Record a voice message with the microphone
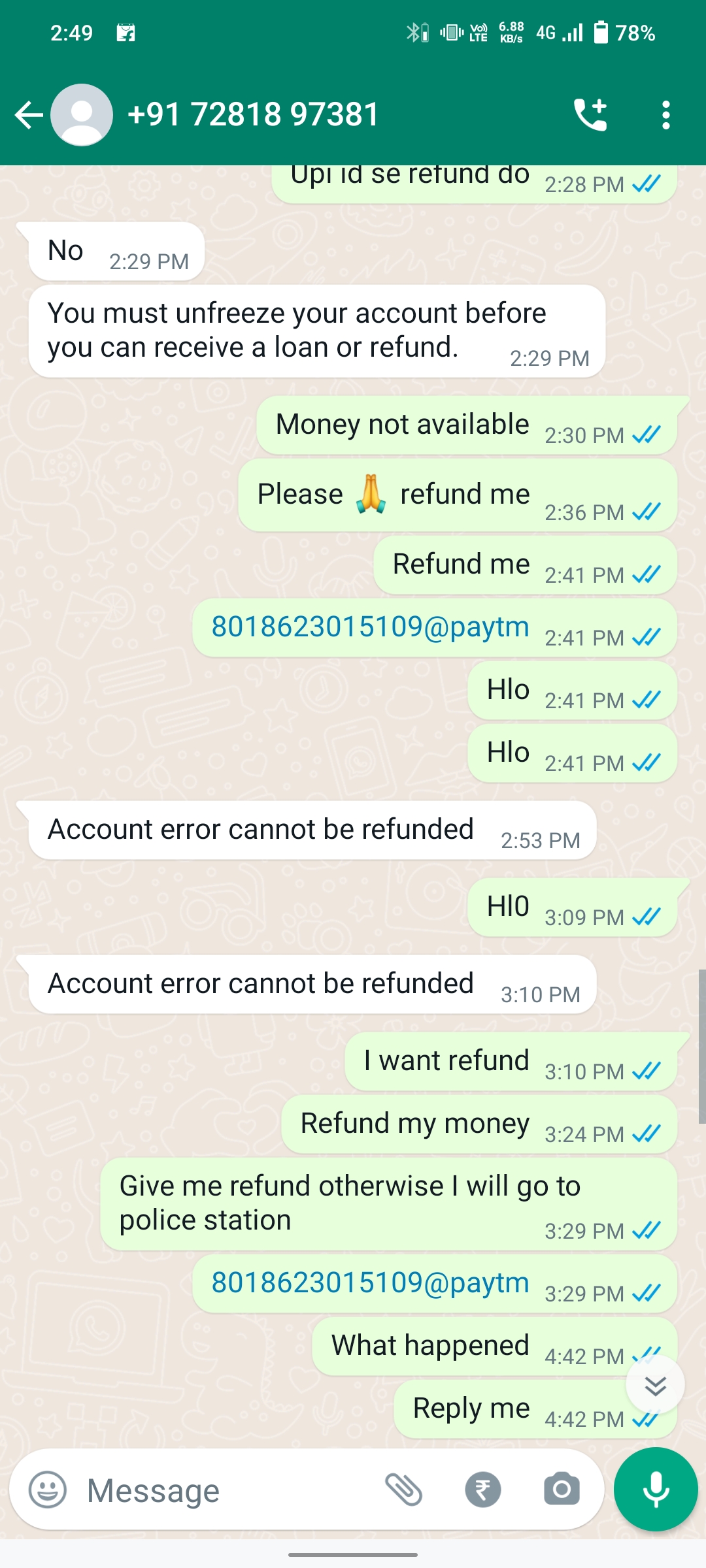 pyautogui.click(x=656, y=1489)
